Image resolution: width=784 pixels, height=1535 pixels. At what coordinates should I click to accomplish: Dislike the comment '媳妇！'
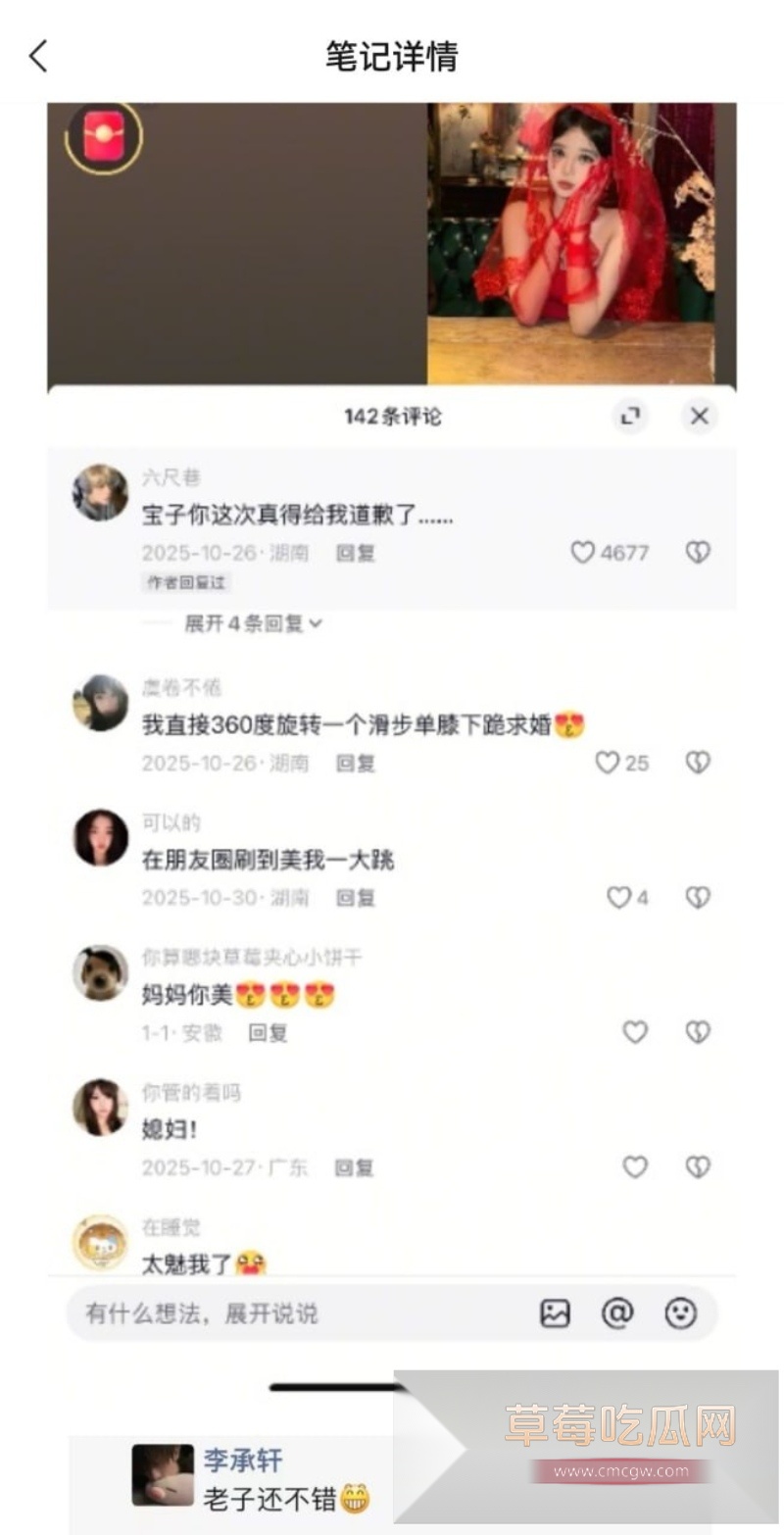coord(696,1167)
